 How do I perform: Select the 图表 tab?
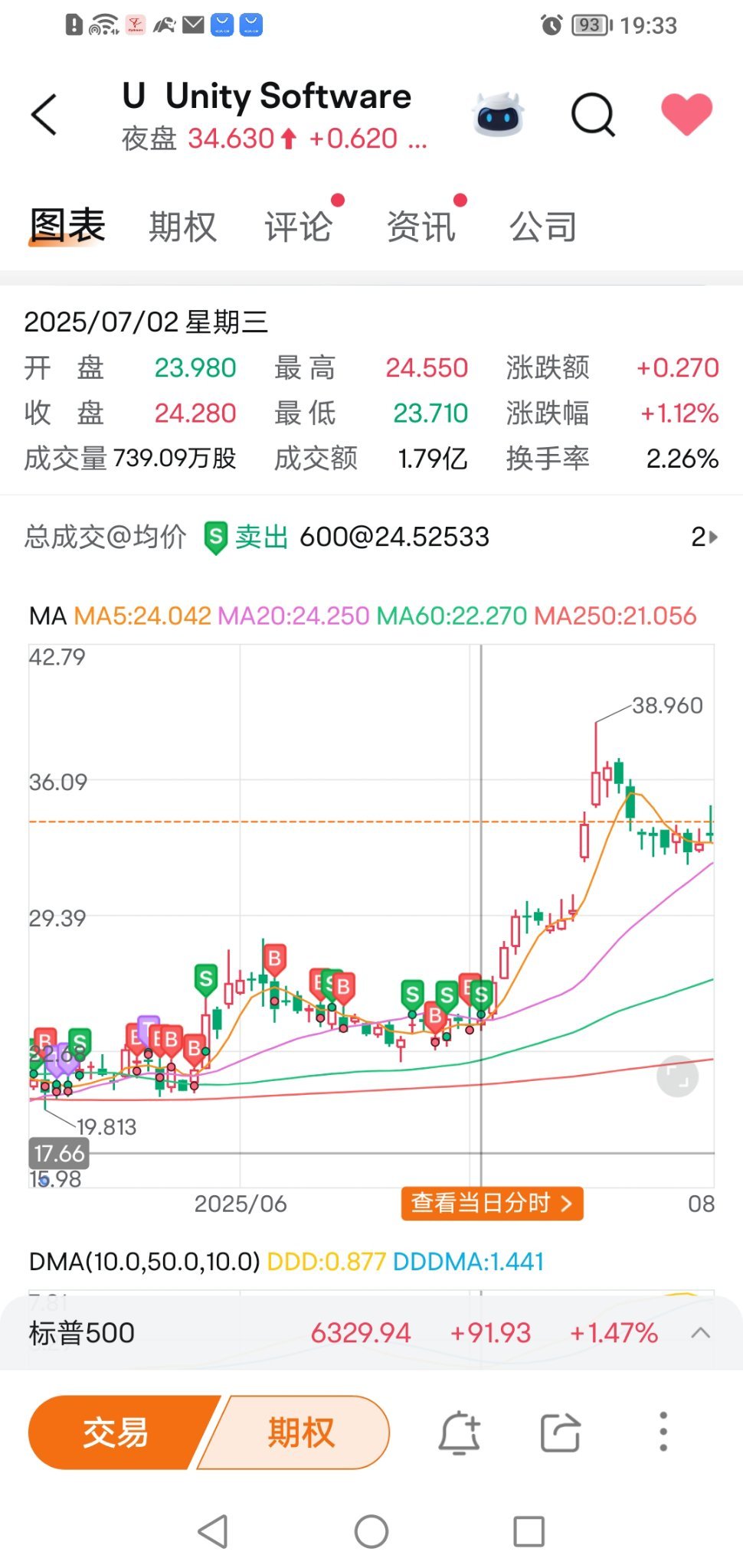[67, 225]
